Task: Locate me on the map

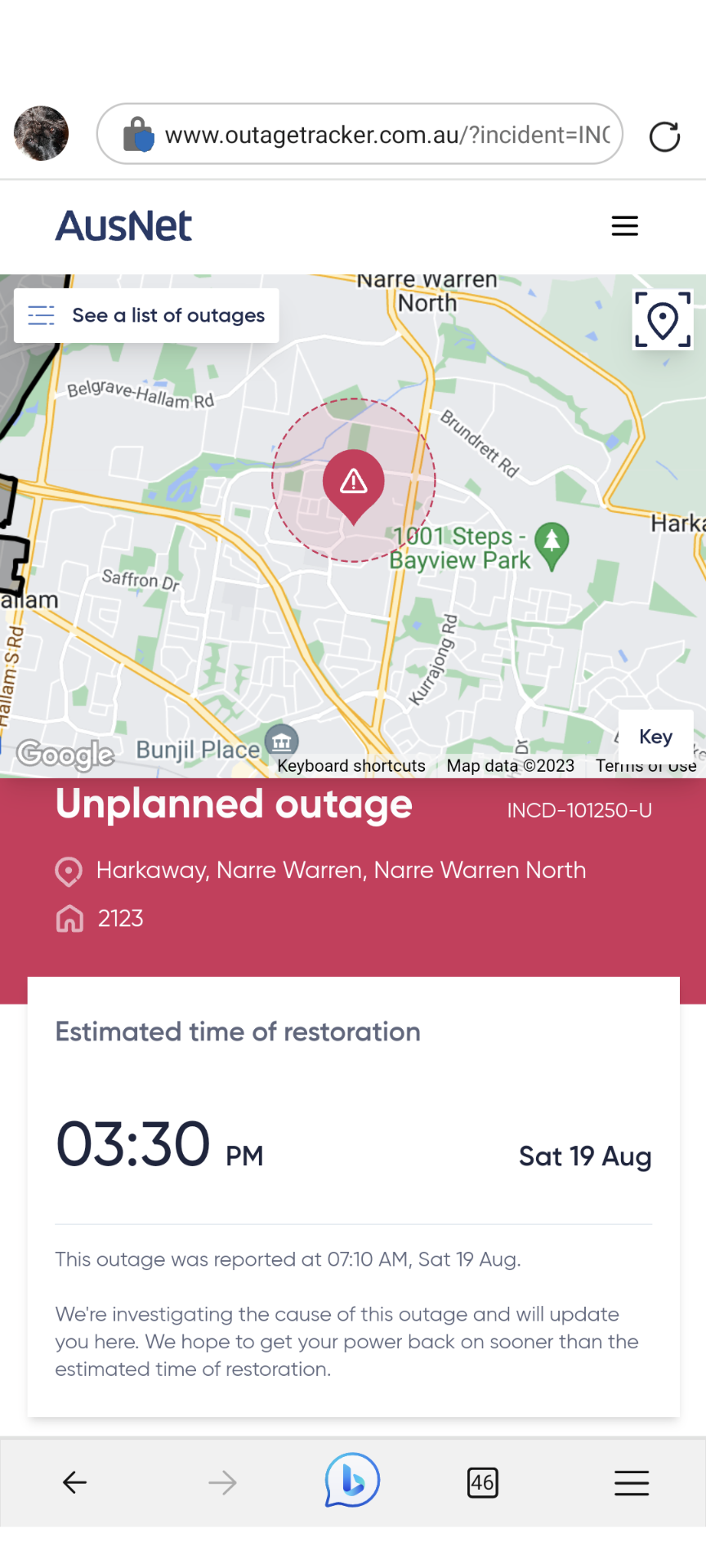Action: [663, 320]
